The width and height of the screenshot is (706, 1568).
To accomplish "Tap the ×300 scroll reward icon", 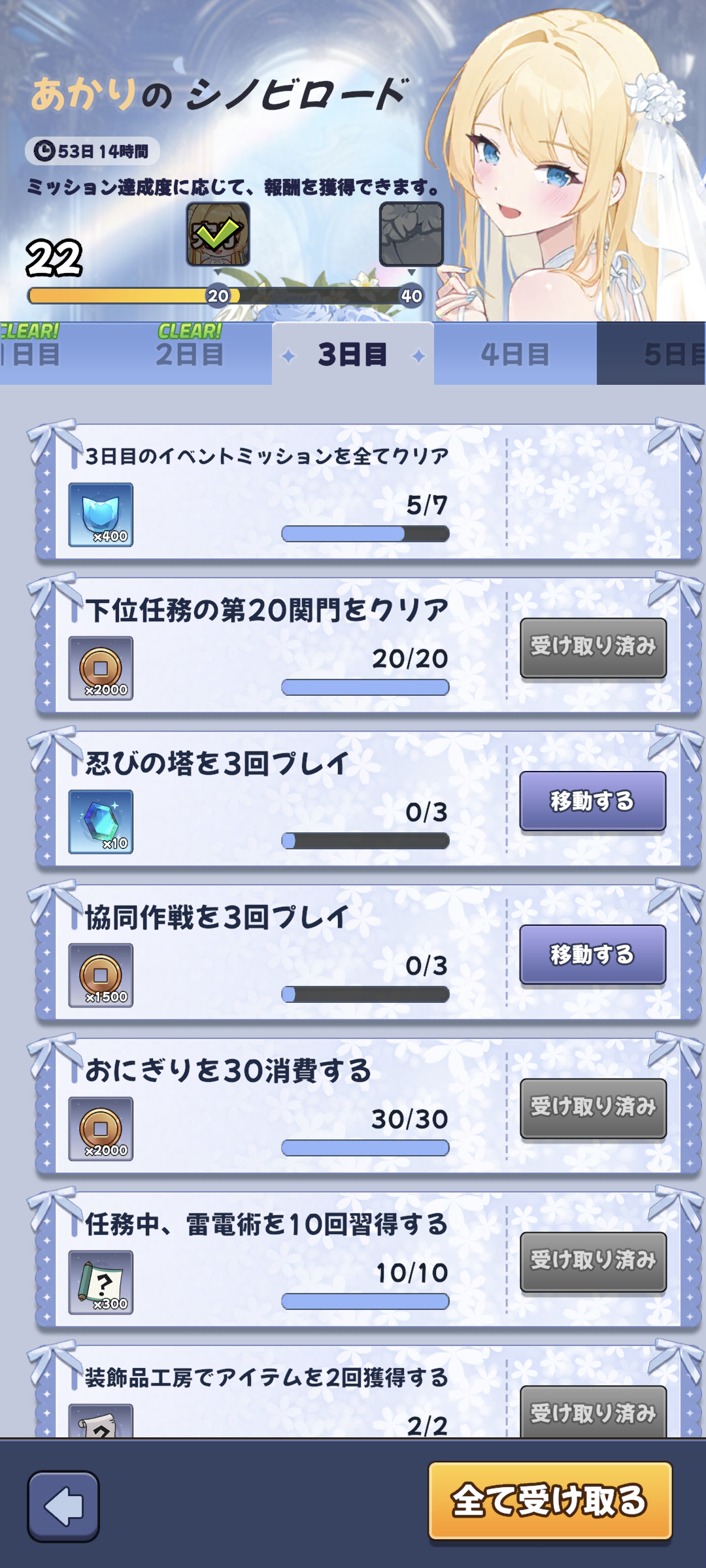I will pyautogui.click(x=101, y=1282).
